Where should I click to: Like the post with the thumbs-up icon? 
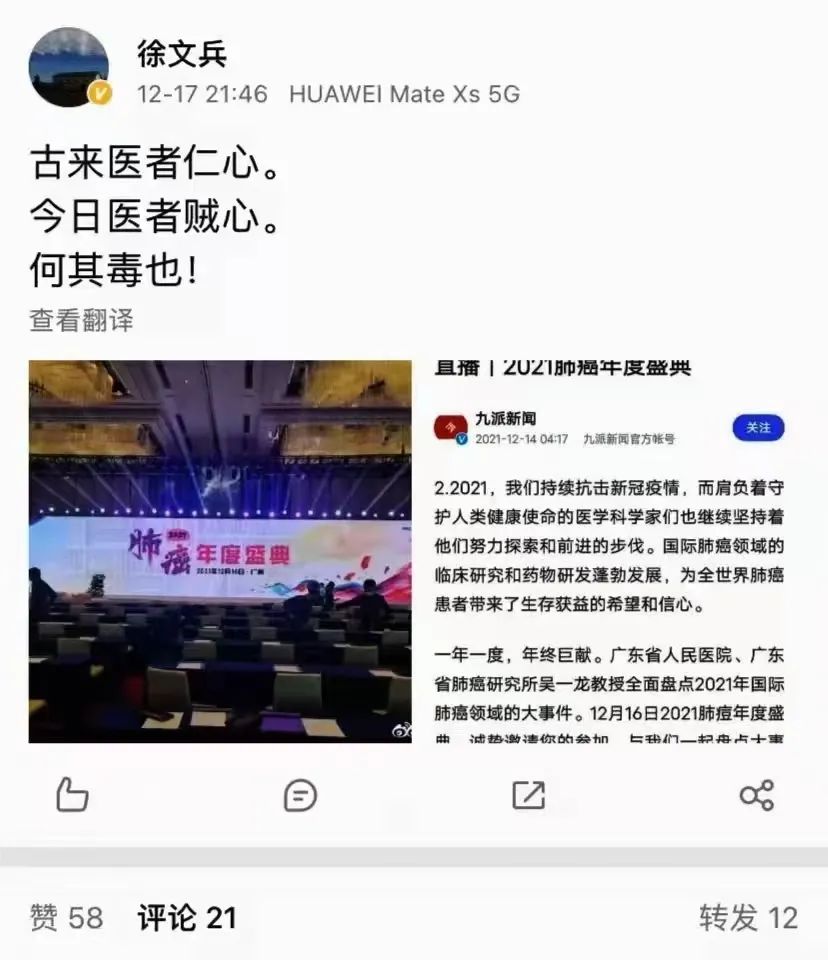75,795
